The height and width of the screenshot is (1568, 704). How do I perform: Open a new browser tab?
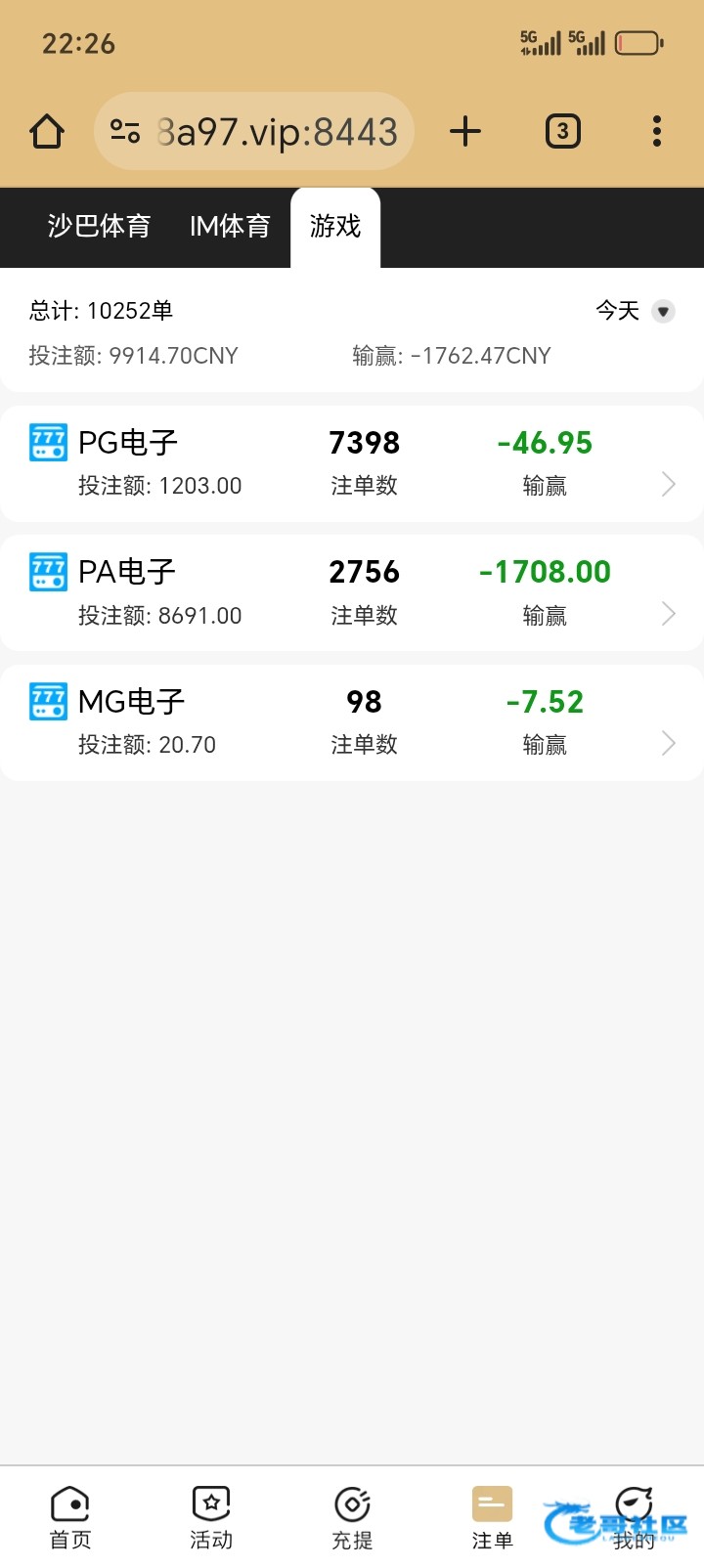pos(465,131)
